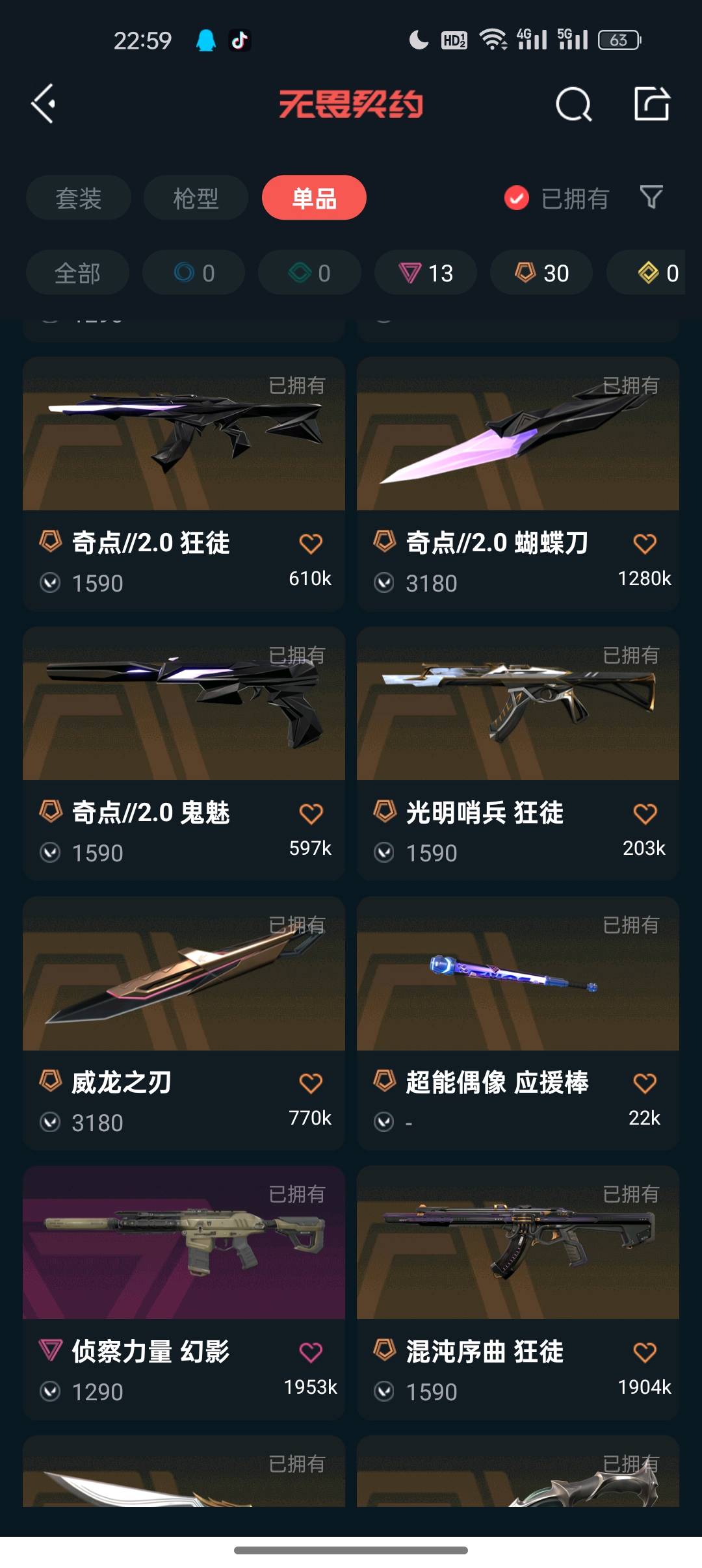Viewport: 702px width, 1568px height.
Task: Select the green tier chip showing 0
Action: [309, 273]
